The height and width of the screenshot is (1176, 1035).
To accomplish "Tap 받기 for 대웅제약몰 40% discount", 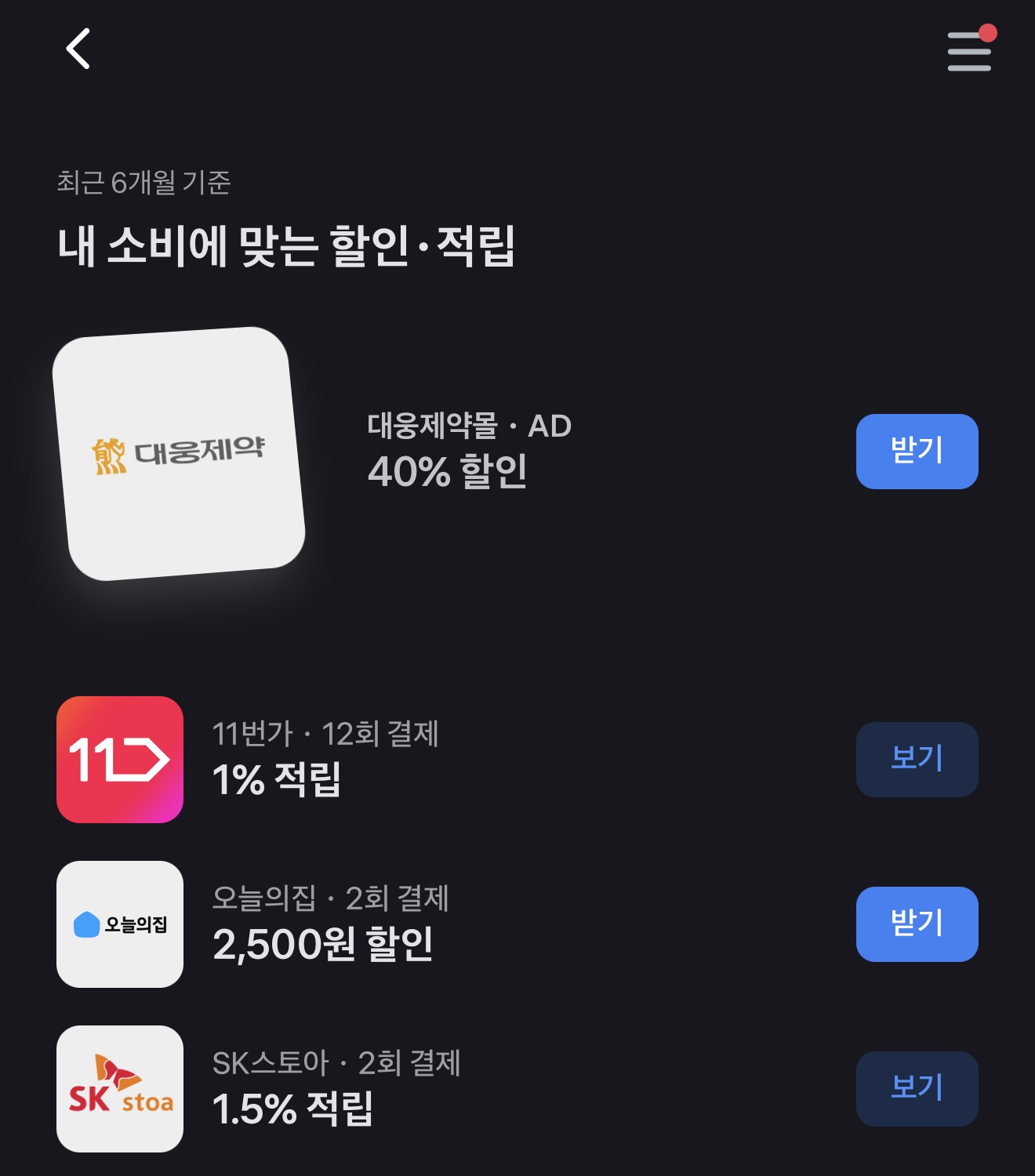I will tap(917, 452).
